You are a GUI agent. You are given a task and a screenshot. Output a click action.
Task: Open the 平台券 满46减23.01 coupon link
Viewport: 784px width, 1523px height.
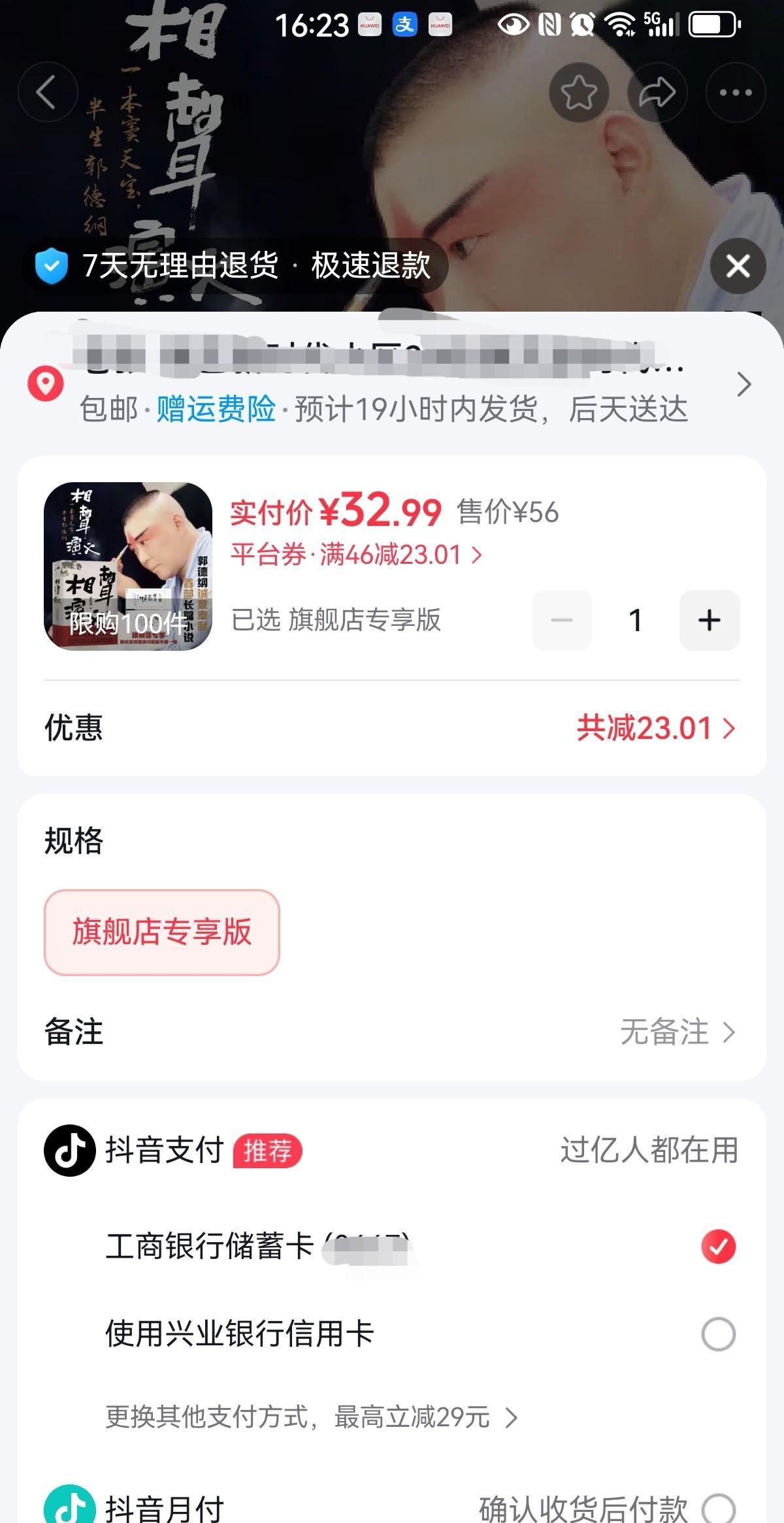pyautogui.click(x=356, y=555)
